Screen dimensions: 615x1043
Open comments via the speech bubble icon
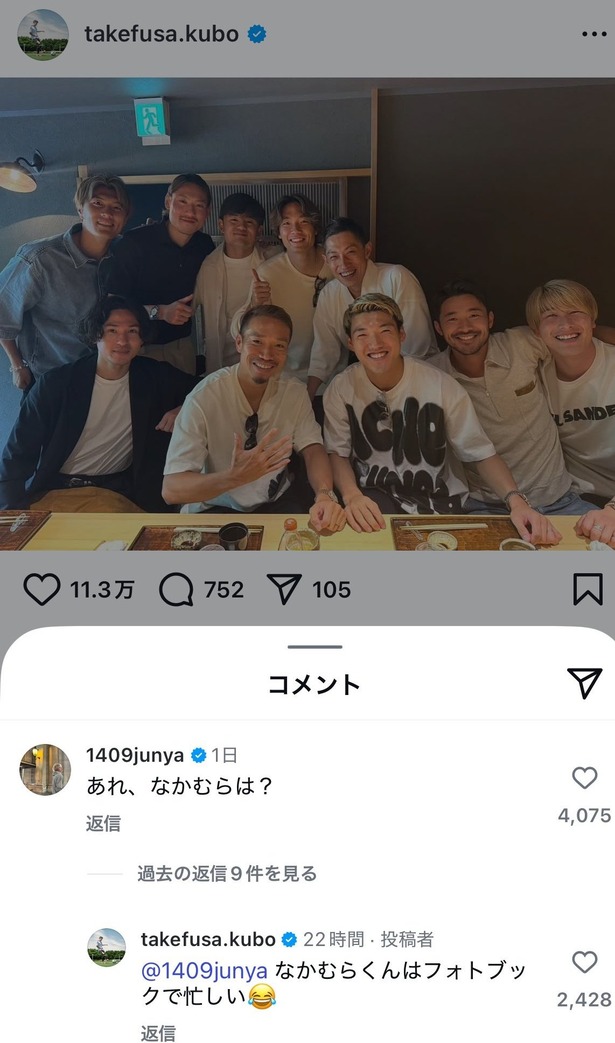[176, 589]
